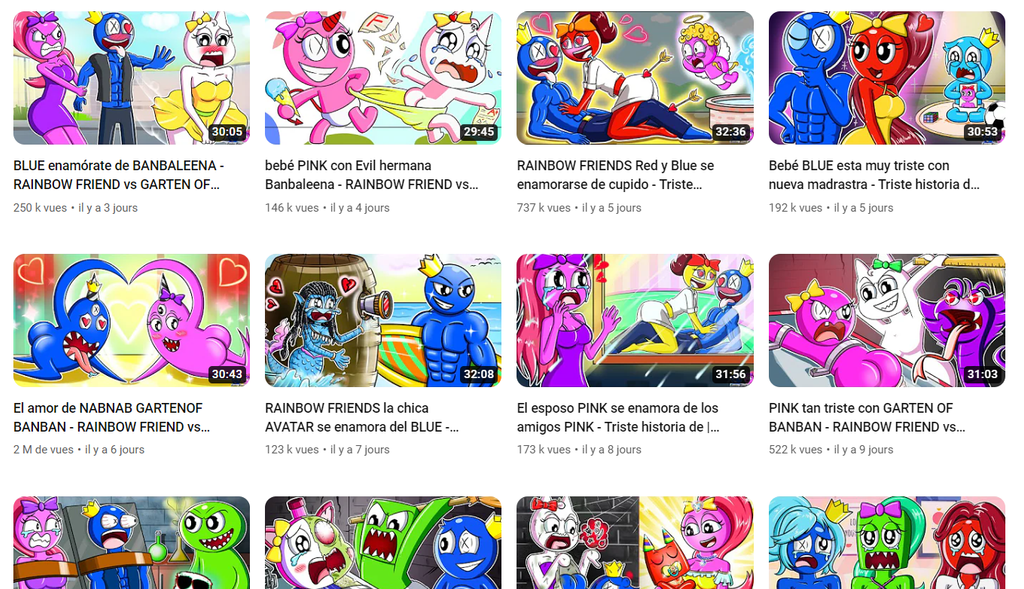Play 'bebé PINK con Evil hermana Banbaleena'
Screen dimensions: 1024x589
click(x=383, y=78)
